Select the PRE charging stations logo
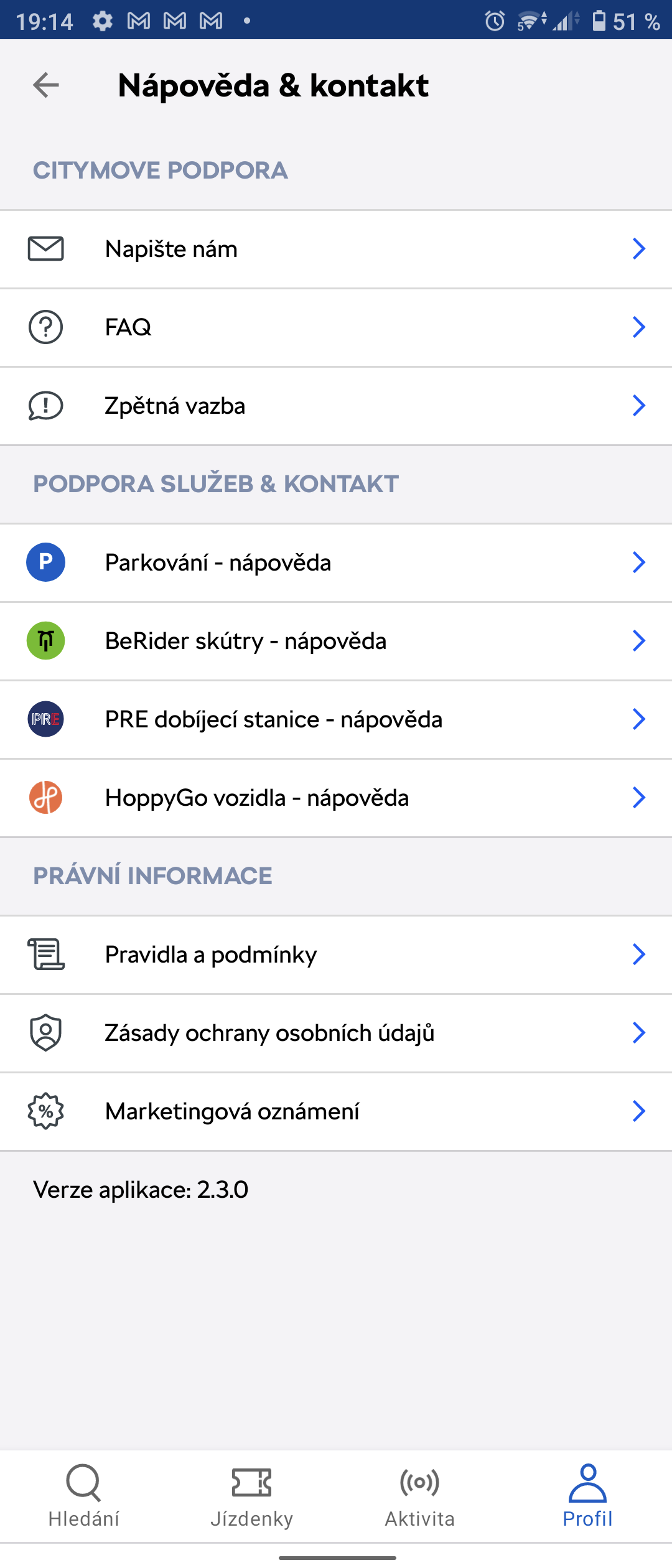 [45, 719]
